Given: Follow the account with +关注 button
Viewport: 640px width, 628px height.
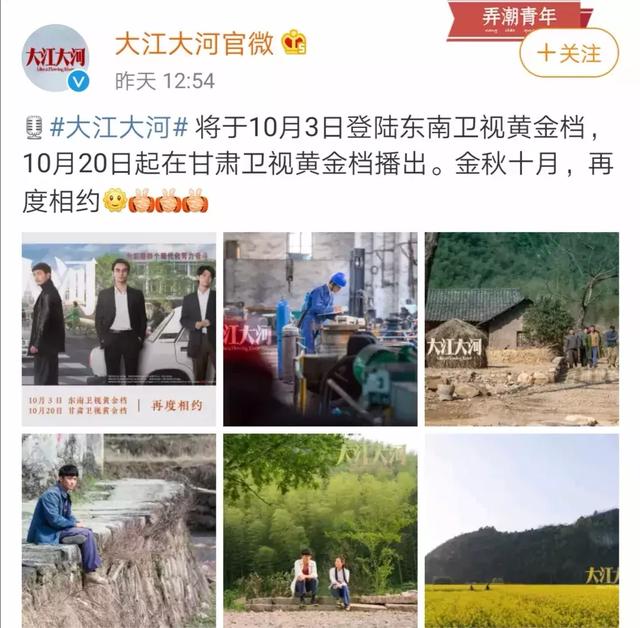Looking at the screenshot, I should tap(569, 53).
